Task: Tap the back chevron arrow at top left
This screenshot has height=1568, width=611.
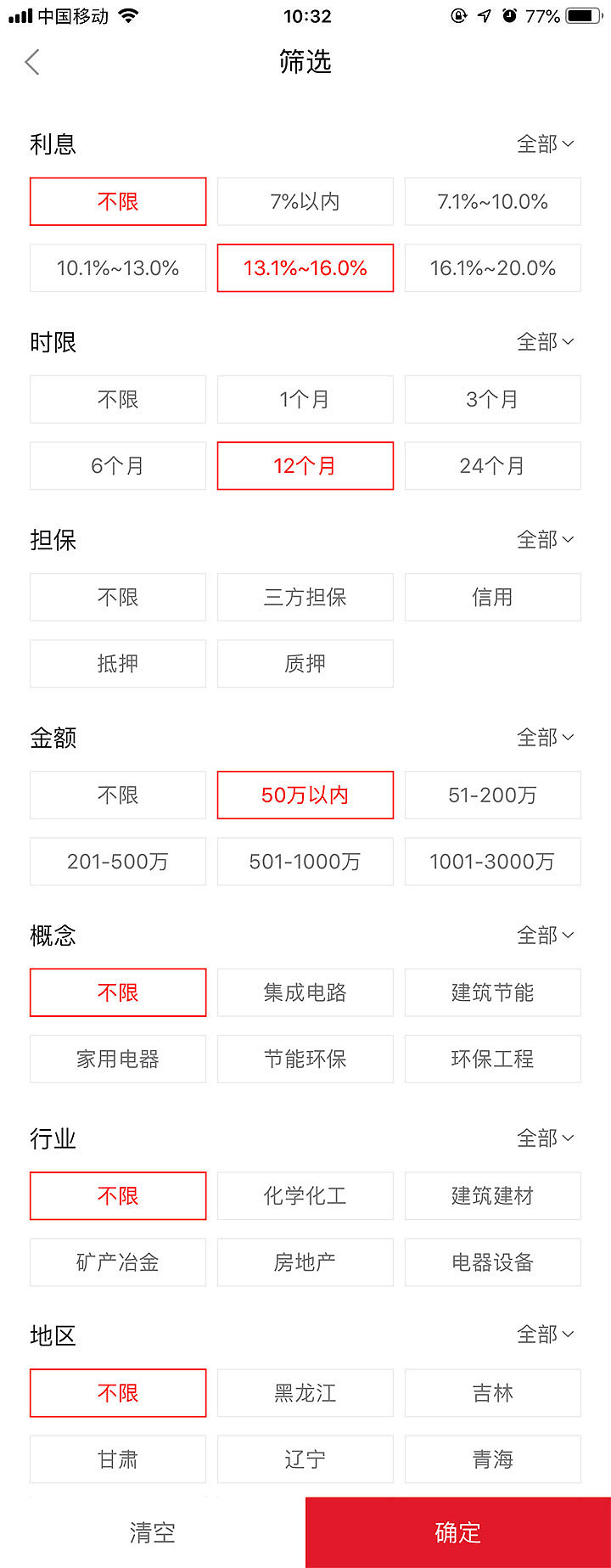Action: 32,62
